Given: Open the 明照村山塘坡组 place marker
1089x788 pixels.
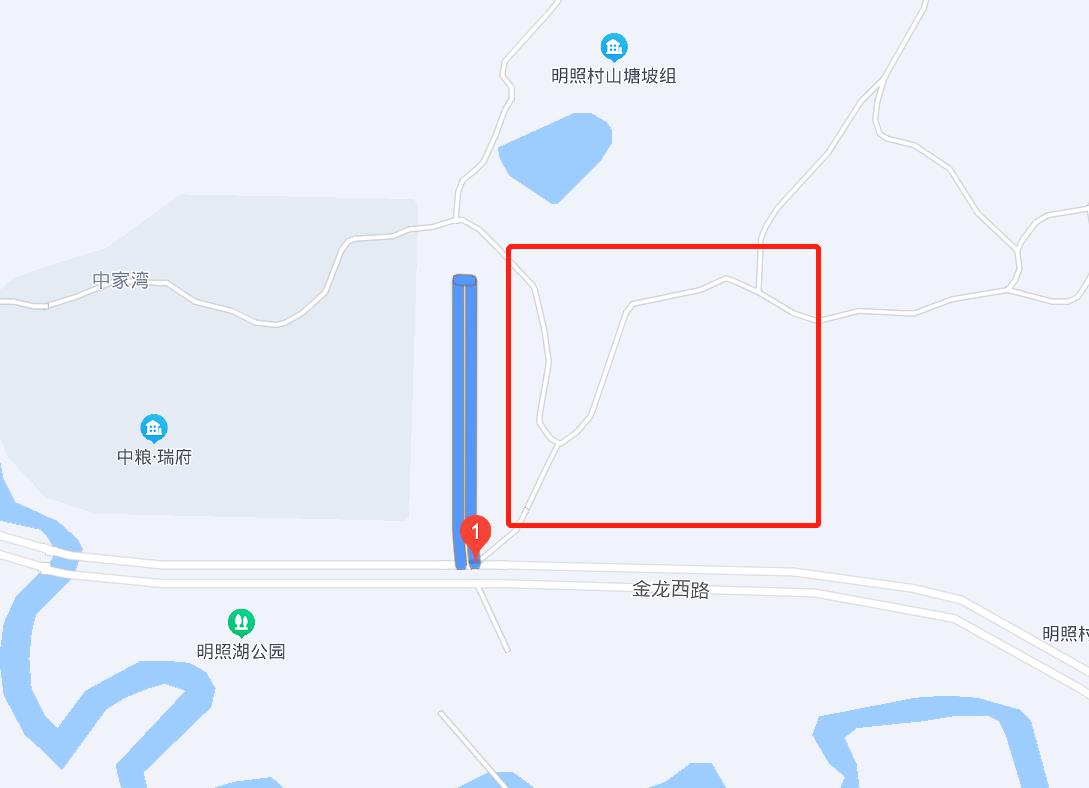Looking at the screenshot, I should [x=613, y=47].
